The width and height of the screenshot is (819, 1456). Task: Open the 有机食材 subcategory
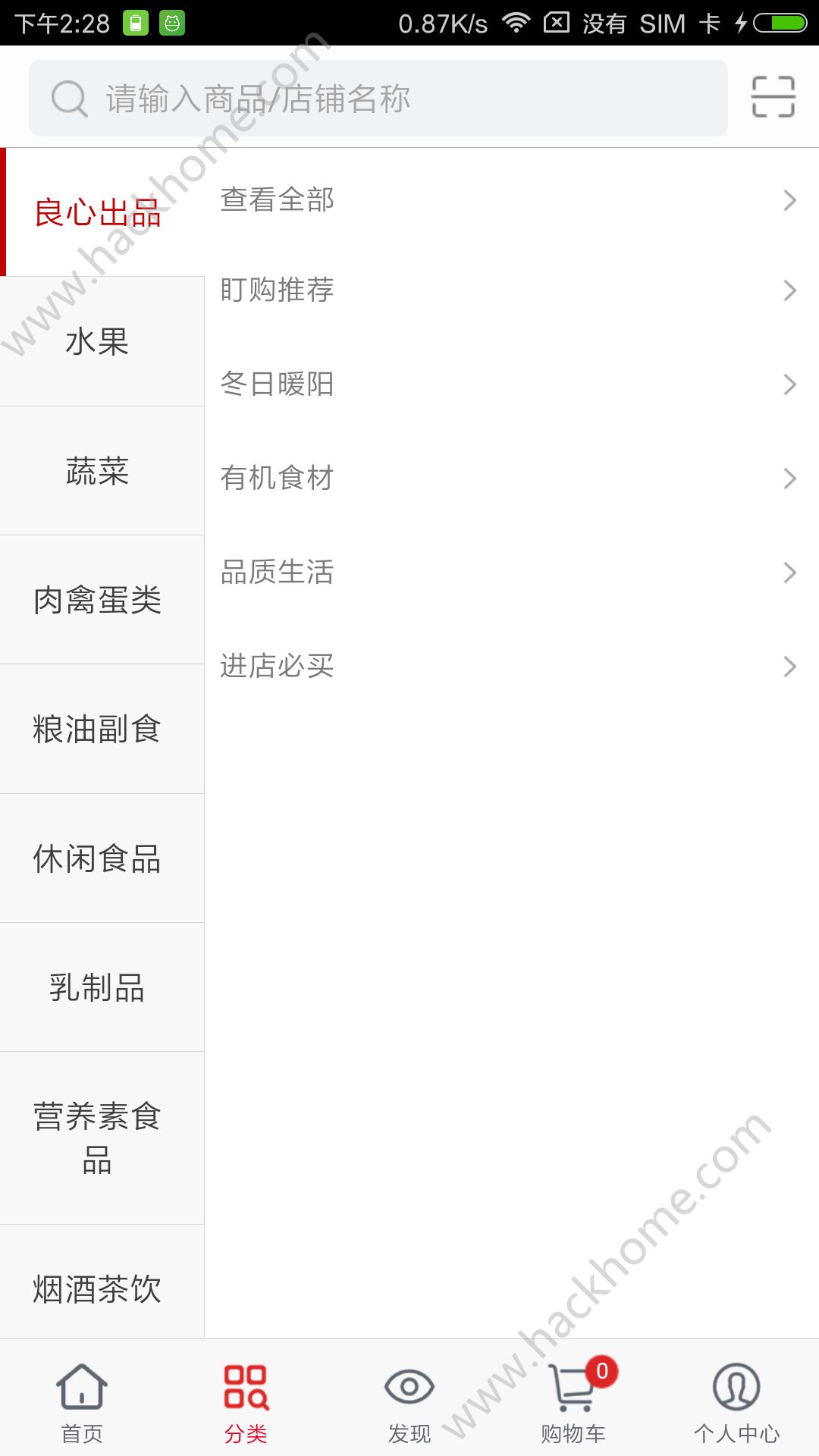[x=508, y=478]
